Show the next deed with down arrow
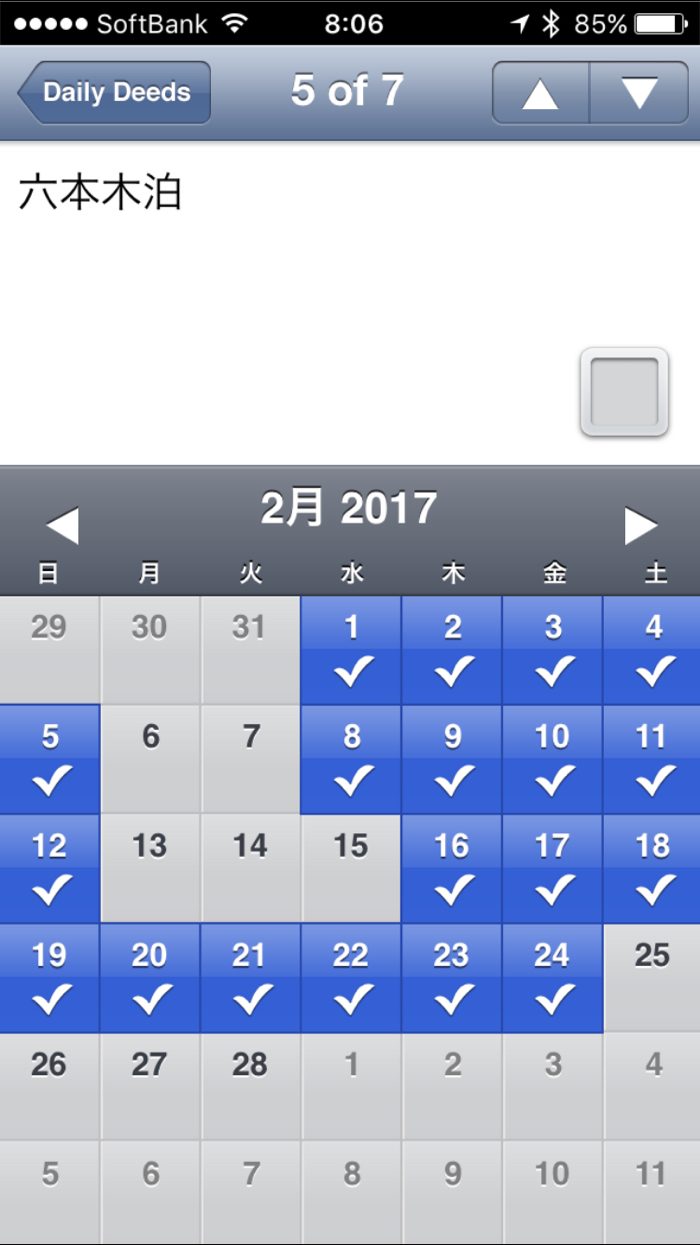 [x=638, y=92]
